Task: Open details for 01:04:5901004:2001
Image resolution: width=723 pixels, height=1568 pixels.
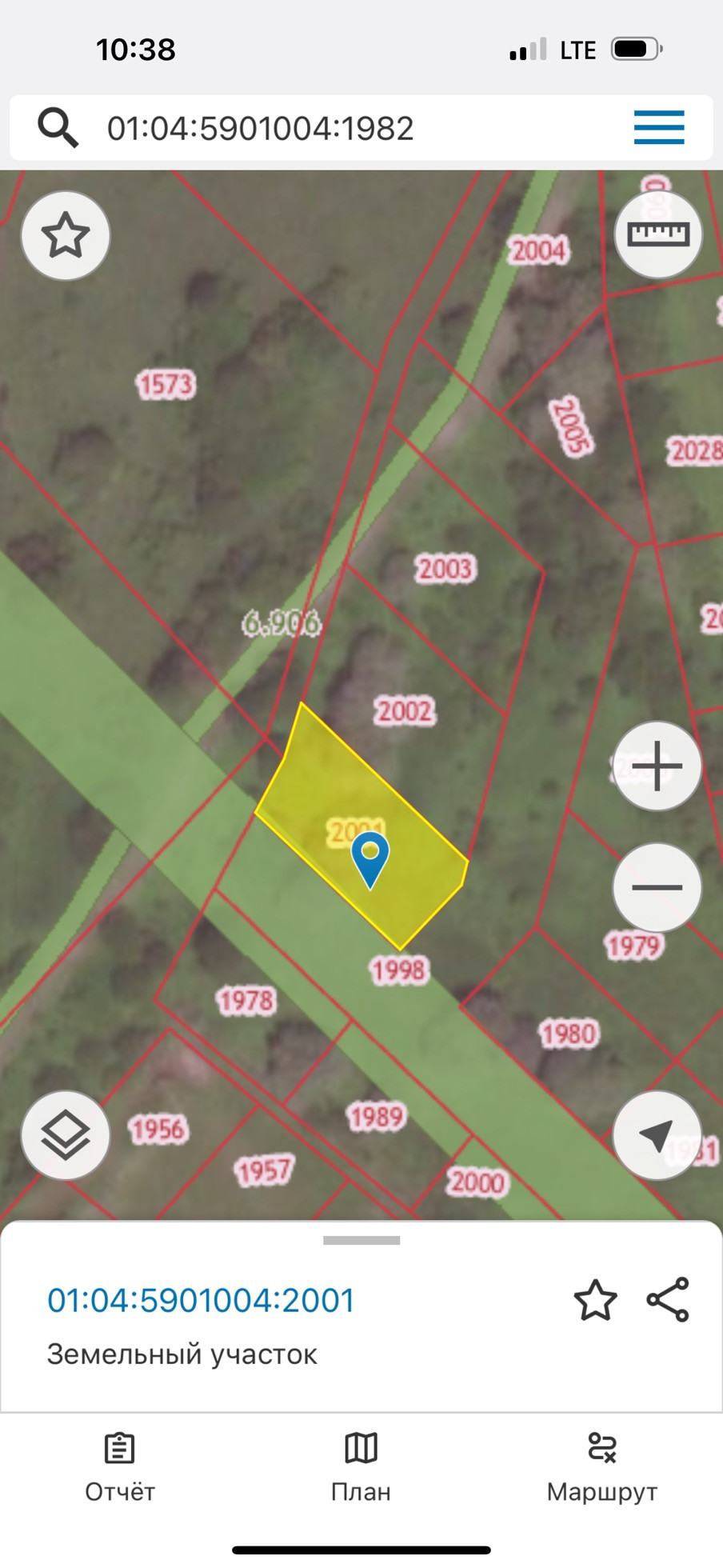Action: click(x=201, y=1301)
